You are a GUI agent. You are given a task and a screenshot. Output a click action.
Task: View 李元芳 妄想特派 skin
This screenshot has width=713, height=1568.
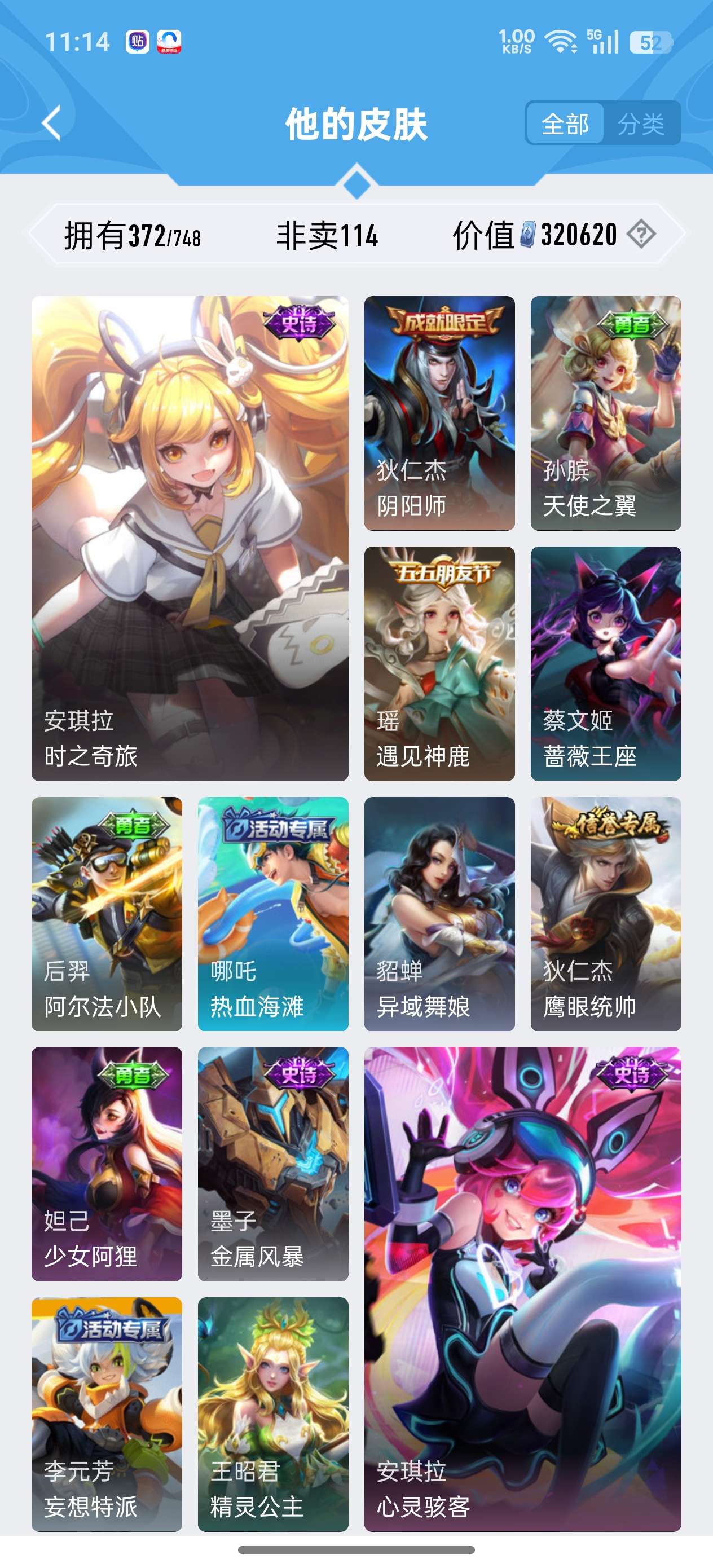(x=107, y=1414)
